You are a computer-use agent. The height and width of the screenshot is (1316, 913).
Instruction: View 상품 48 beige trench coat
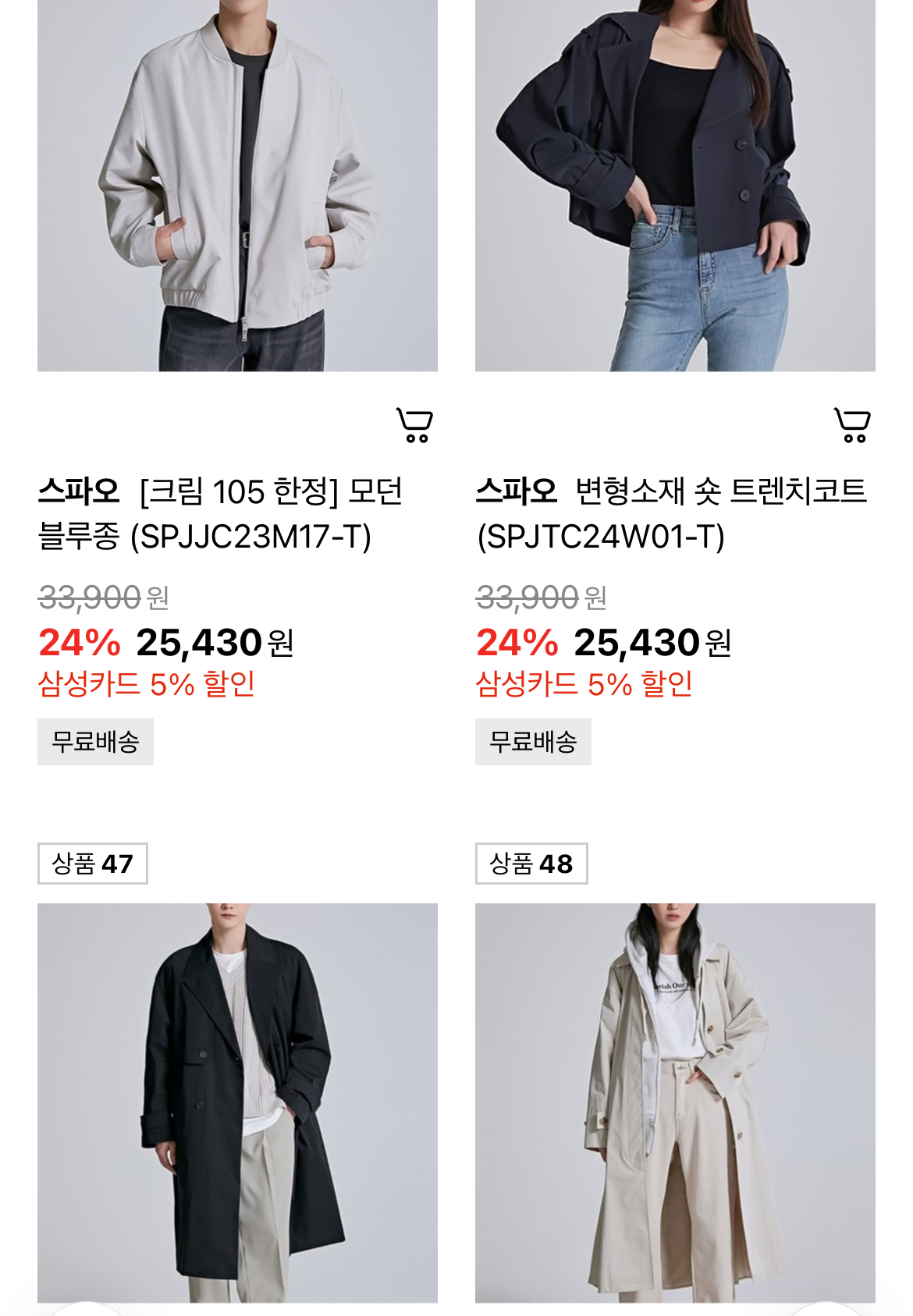(675, 1101)
